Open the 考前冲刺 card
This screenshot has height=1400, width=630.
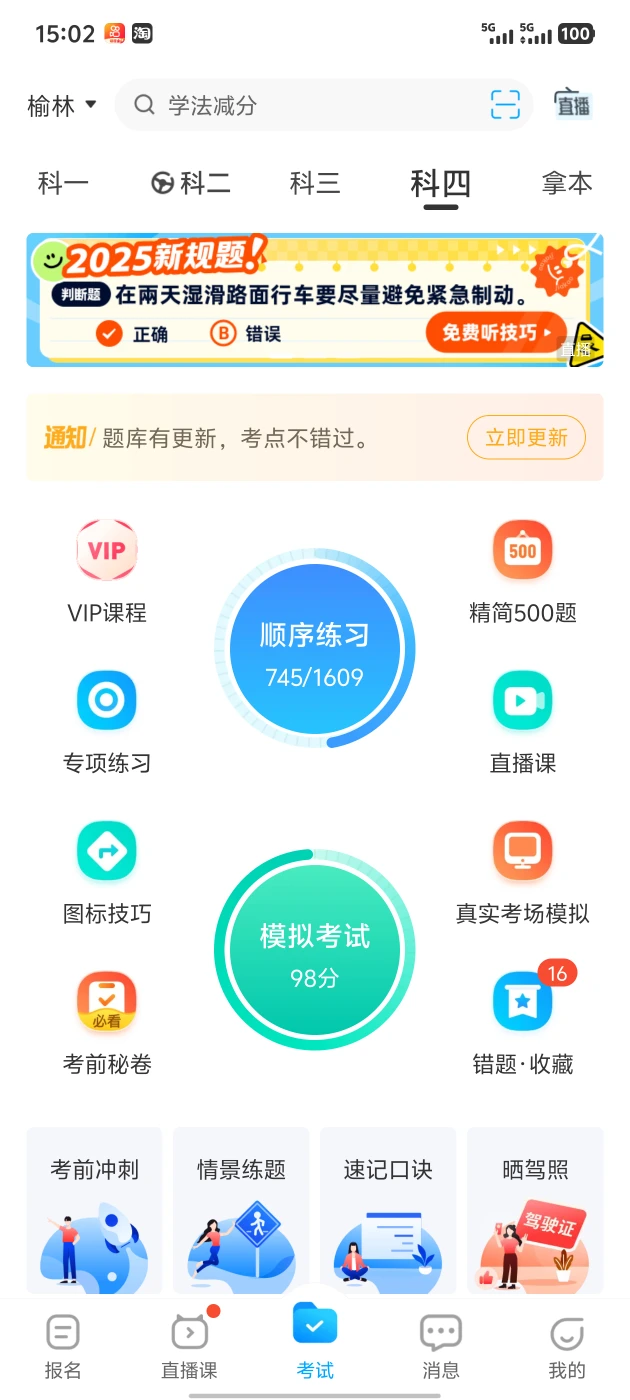(95, 1210)
